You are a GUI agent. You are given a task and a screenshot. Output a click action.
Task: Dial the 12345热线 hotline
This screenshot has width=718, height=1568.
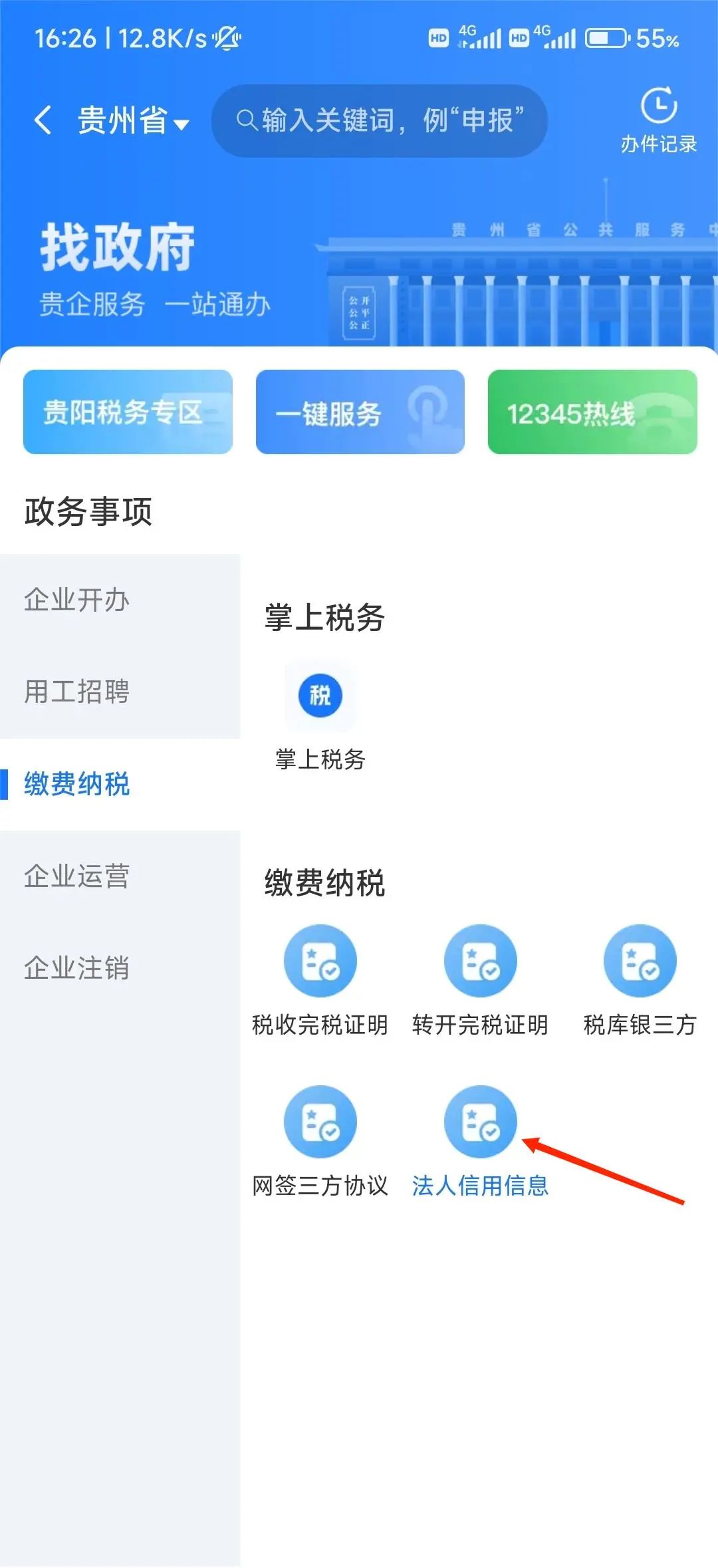pos(592,411)
